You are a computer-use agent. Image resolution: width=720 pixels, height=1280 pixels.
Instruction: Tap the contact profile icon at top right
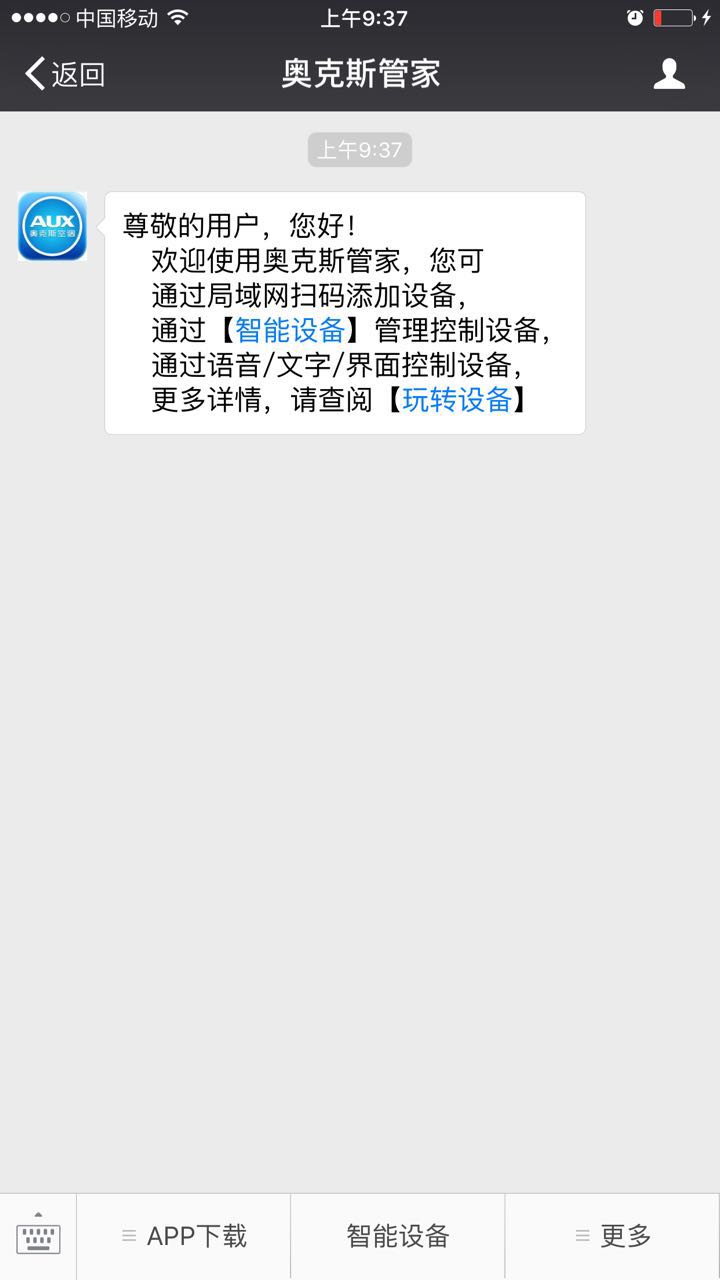click(668, 74)
